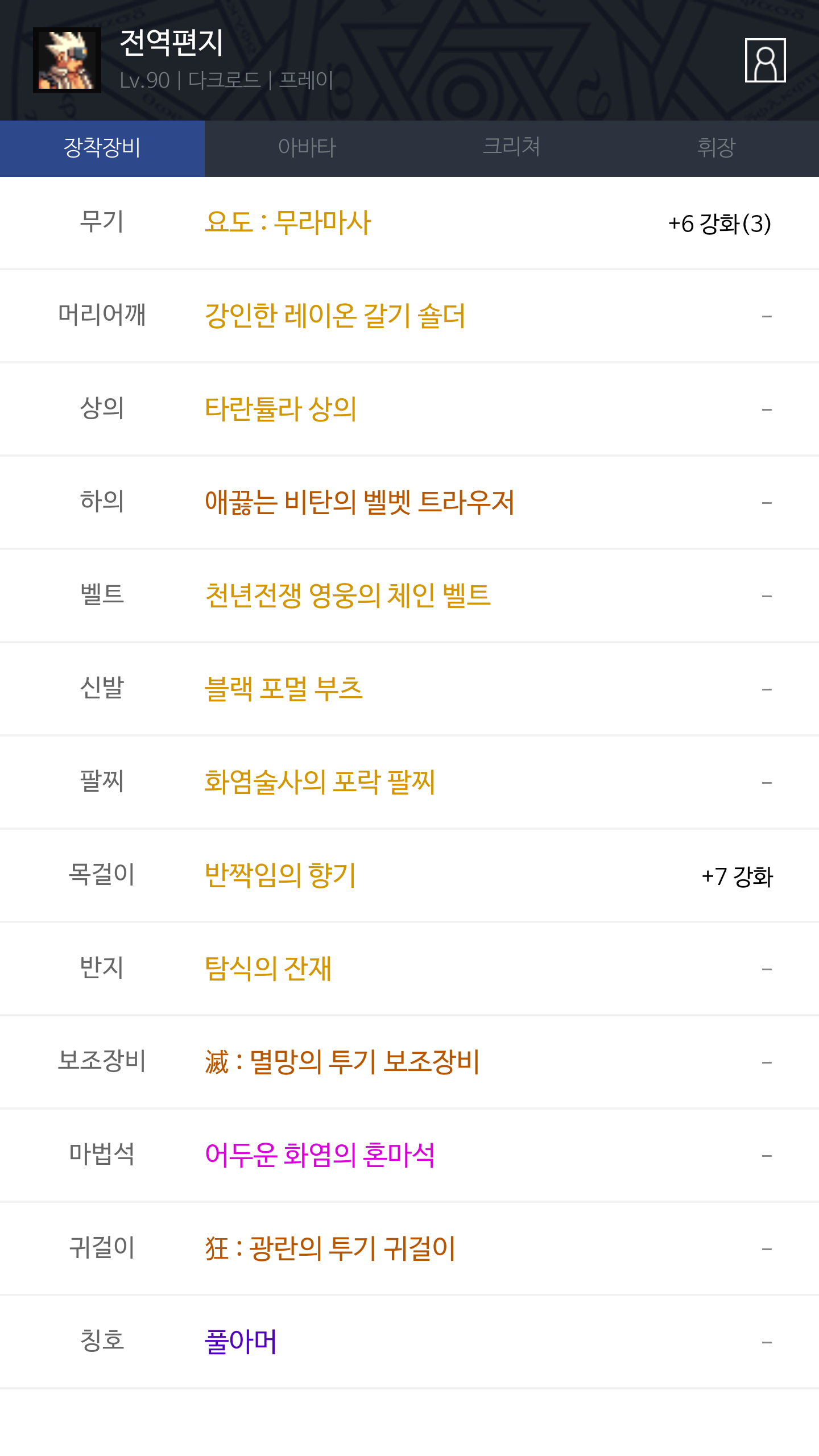View 천년전쟁 영웅의 체인 벨트 details
This screenshot has width=819, height=1456.
click(x=348, y=595)
